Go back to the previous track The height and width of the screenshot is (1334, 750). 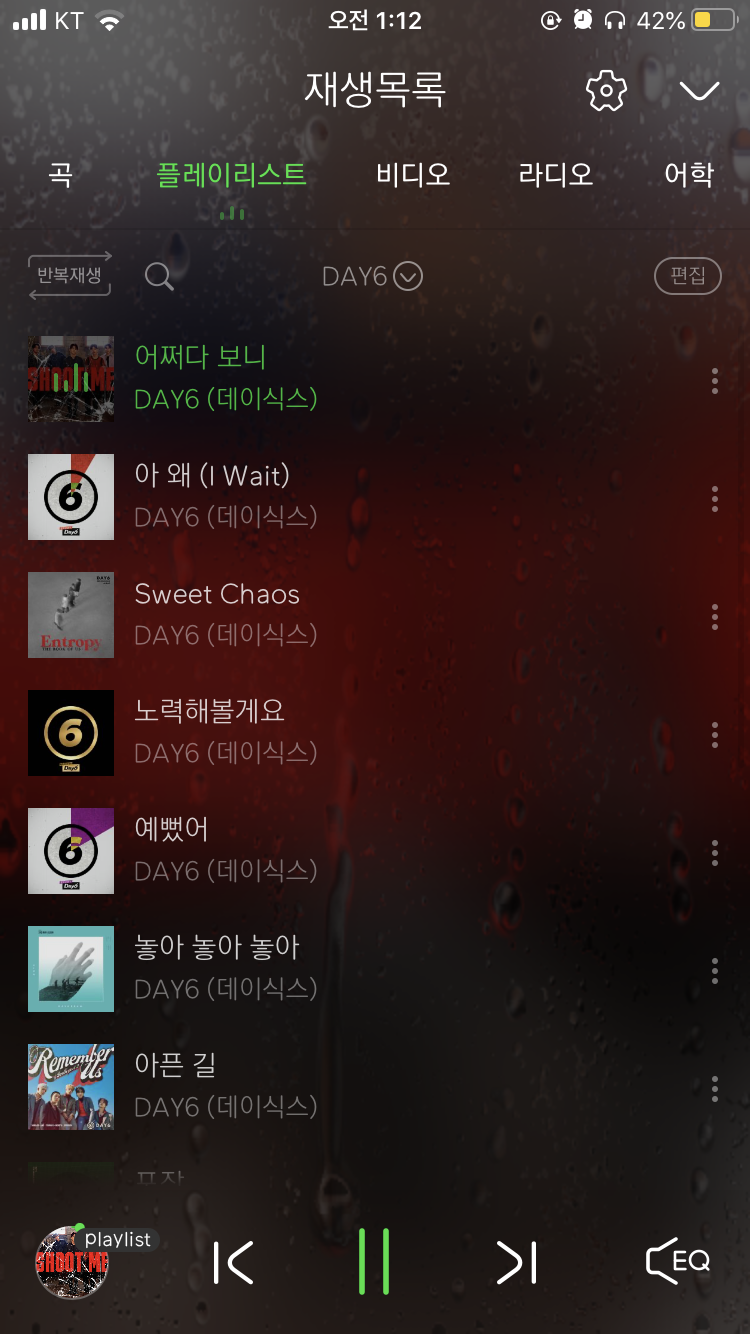point(234,1262)
